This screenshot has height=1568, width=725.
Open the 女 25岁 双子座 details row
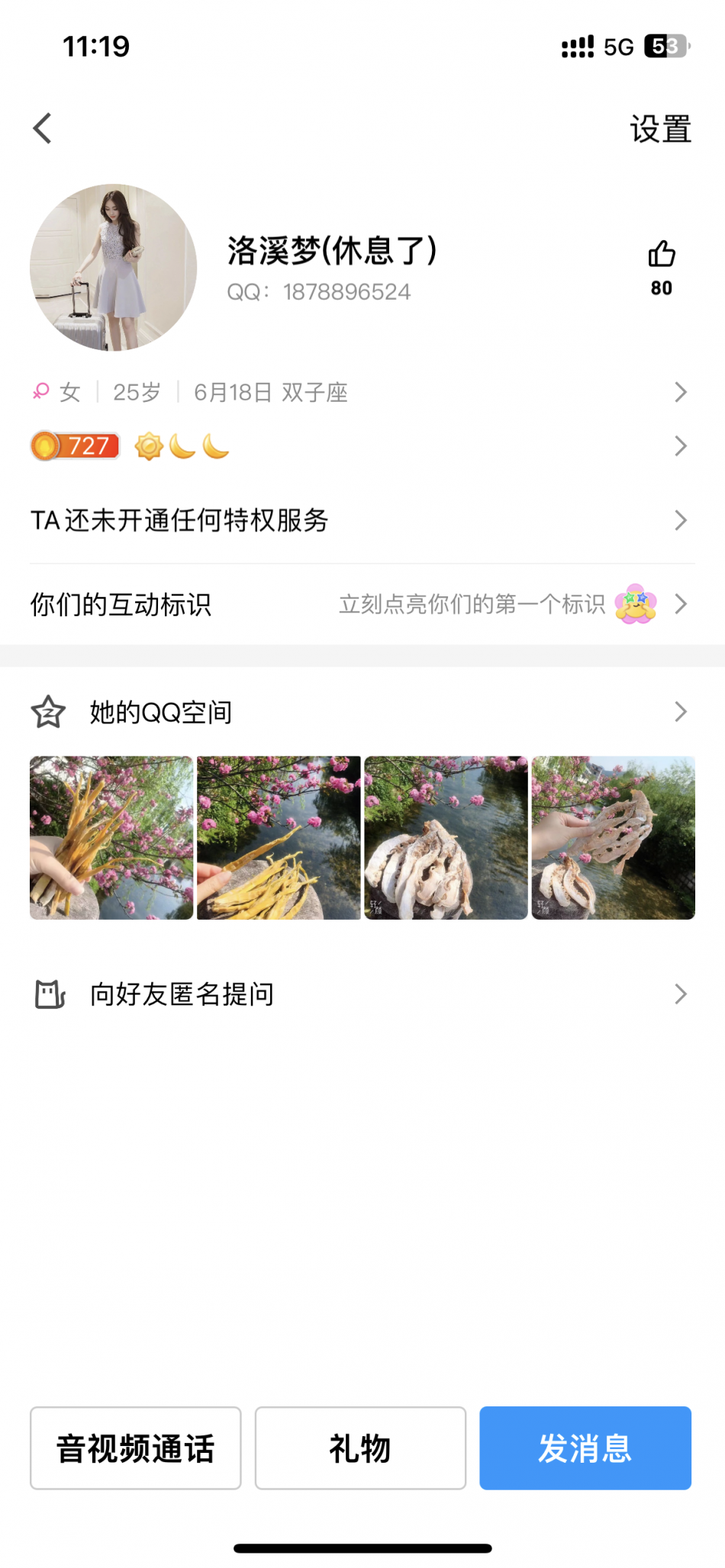pos(359,392)
